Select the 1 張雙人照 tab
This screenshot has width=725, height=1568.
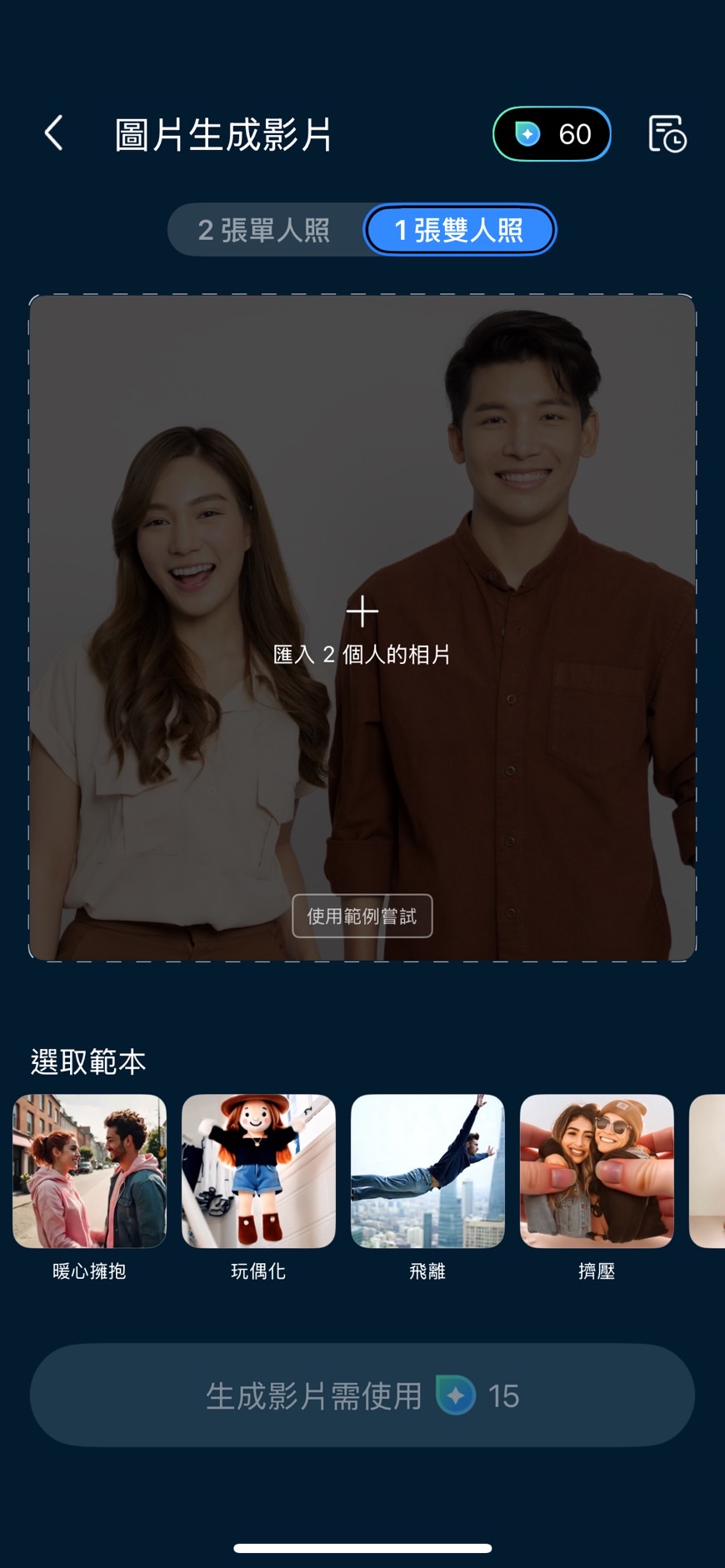click(x=459, y=230)
